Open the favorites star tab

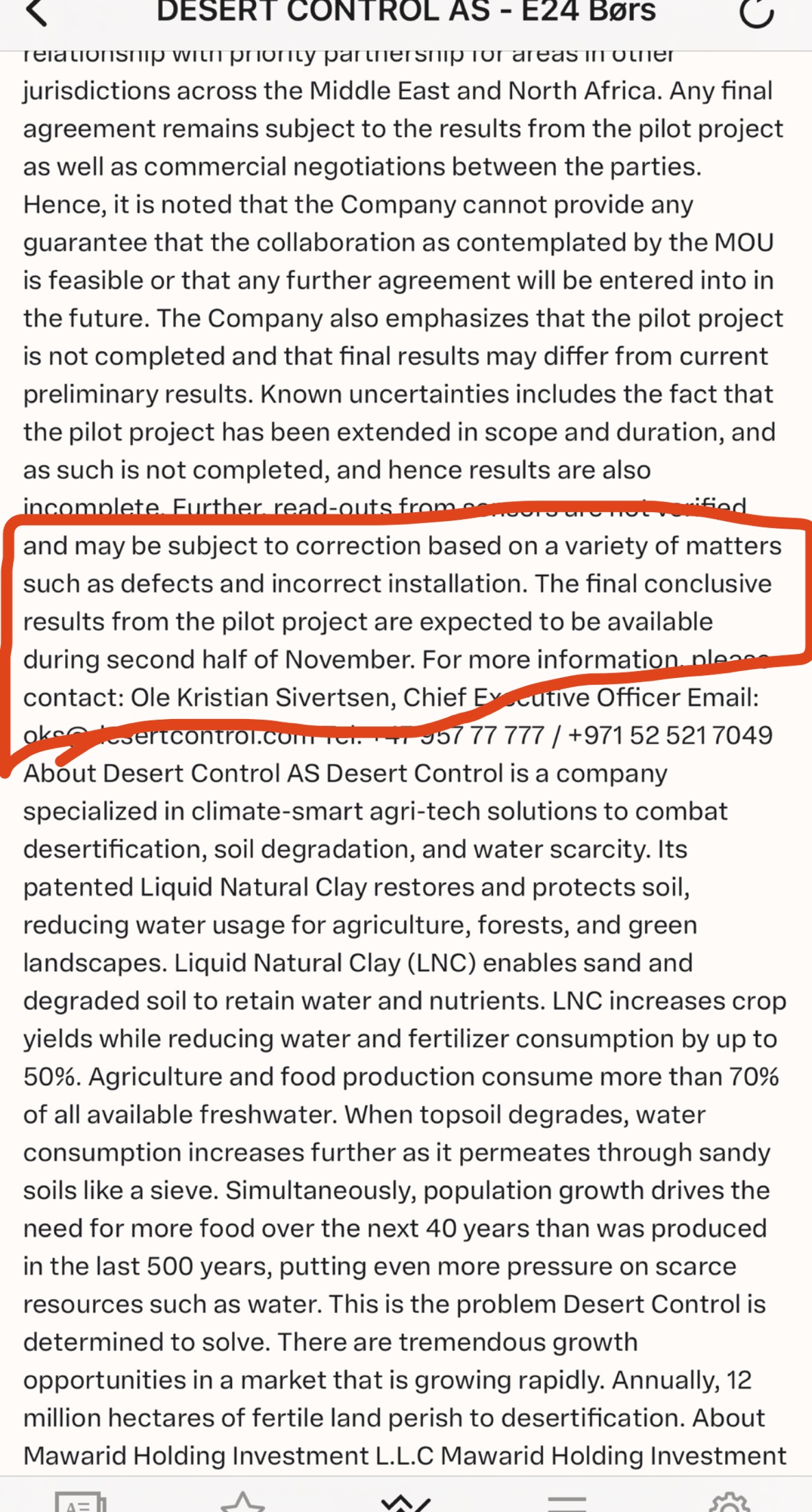point(243,1502)
